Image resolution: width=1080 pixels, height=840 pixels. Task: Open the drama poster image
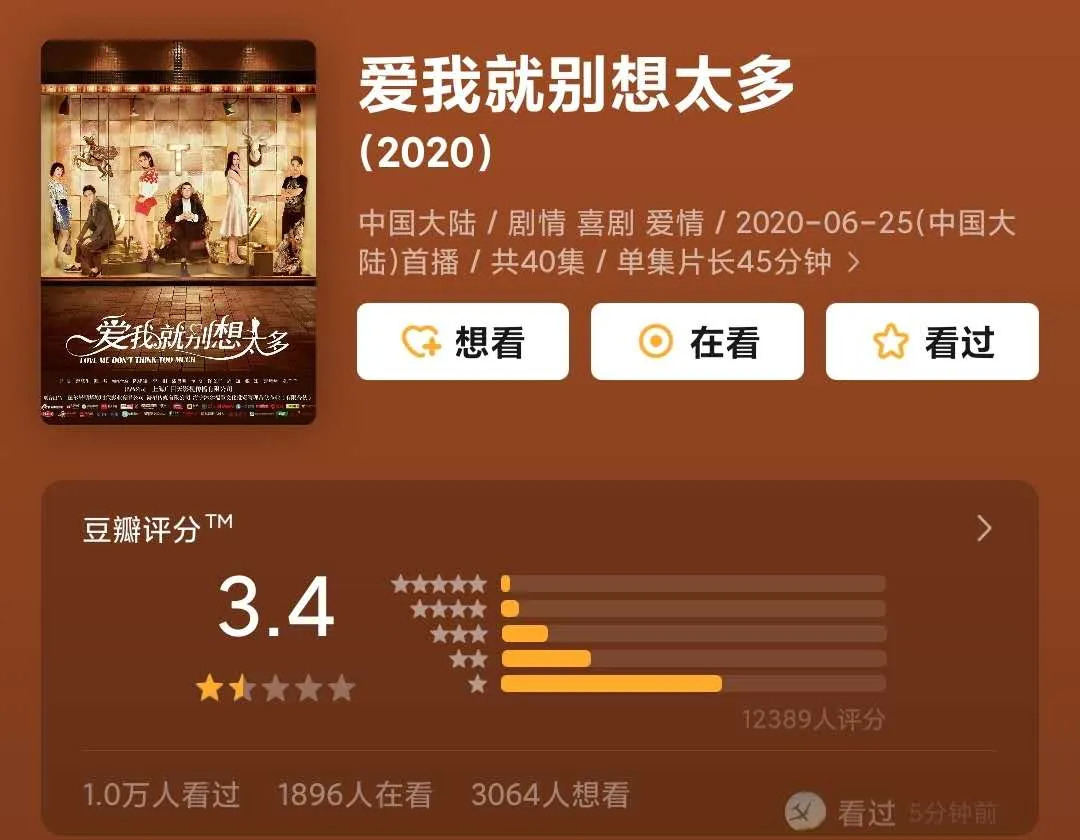tap(178, 232)
